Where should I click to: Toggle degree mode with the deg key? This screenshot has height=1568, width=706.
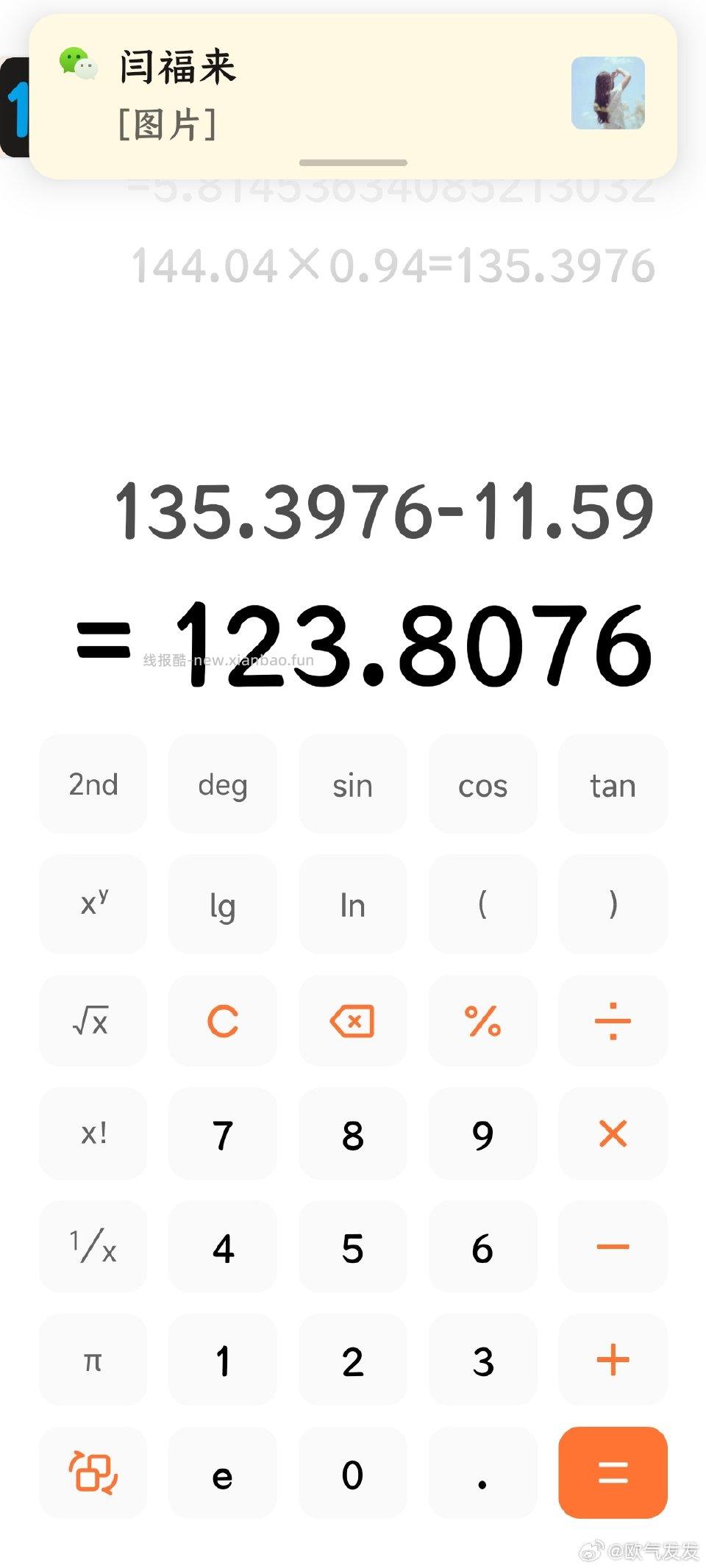click(223, 784)
